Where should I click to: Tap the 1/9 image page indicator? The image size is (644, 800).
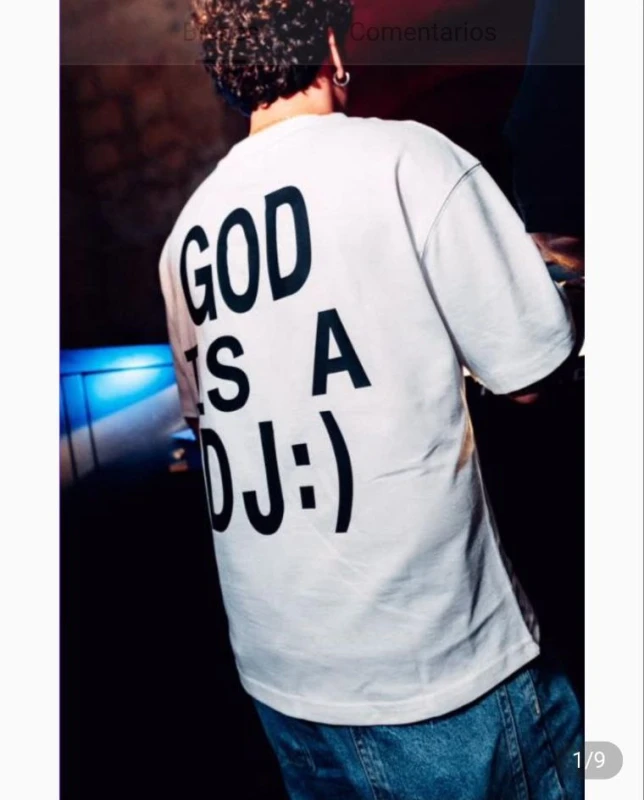tap(589, 760)
